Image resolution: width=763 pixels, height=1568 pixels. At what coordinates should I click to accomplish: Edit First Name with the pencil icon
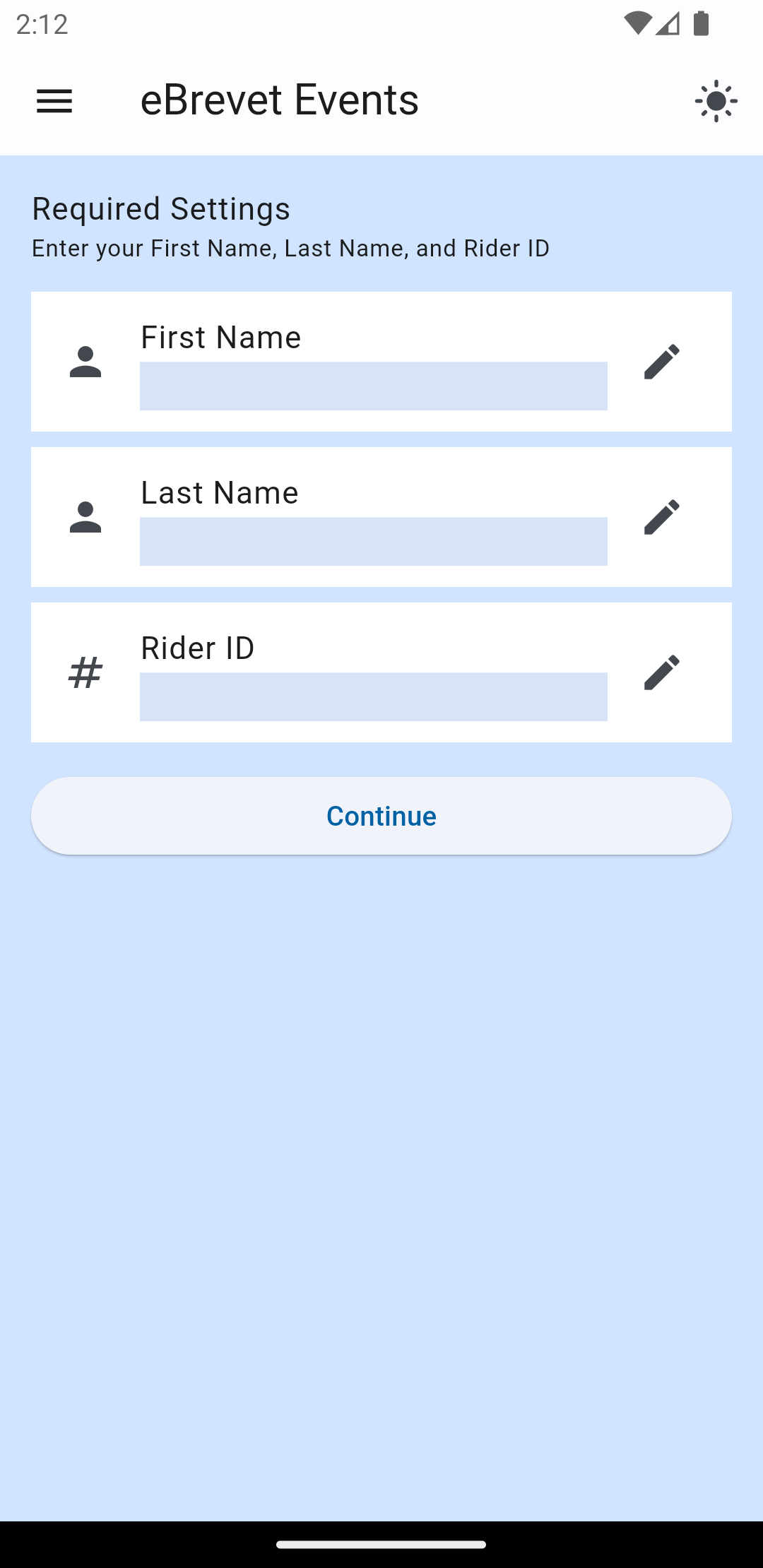661,362
